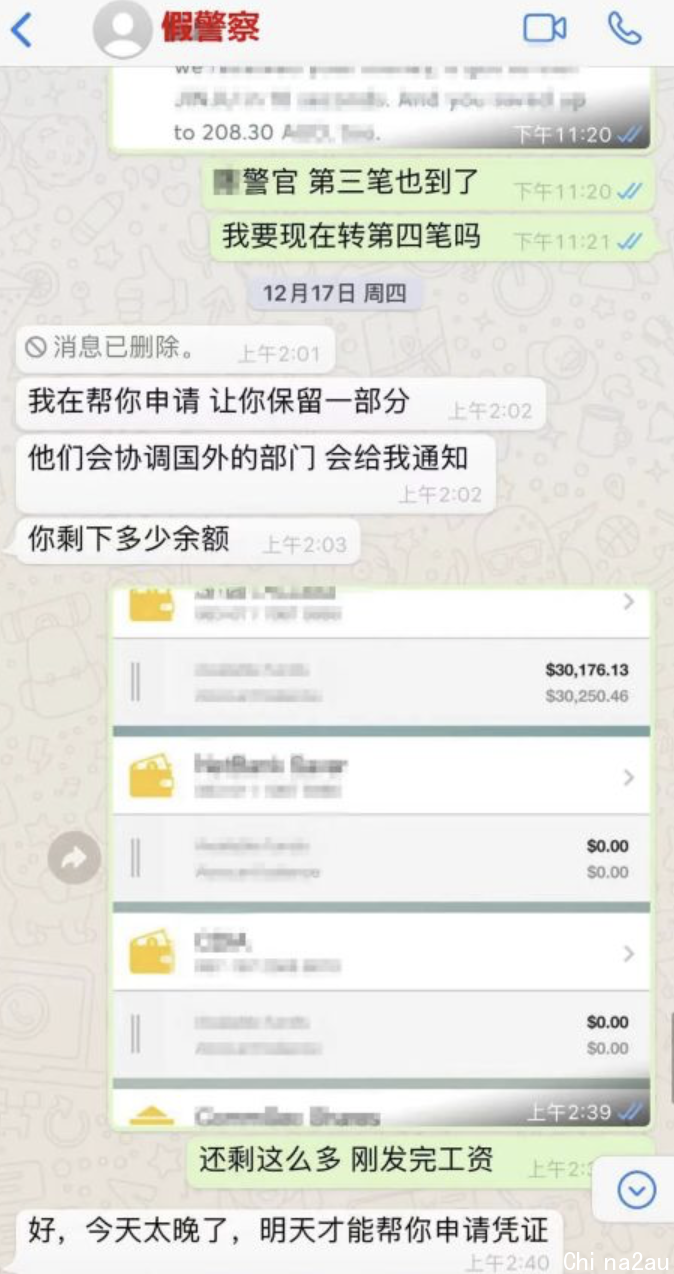Start a video call with this contact
Image resolution: width=674 pixels, height=1274 pixels.
coord(545,29)
